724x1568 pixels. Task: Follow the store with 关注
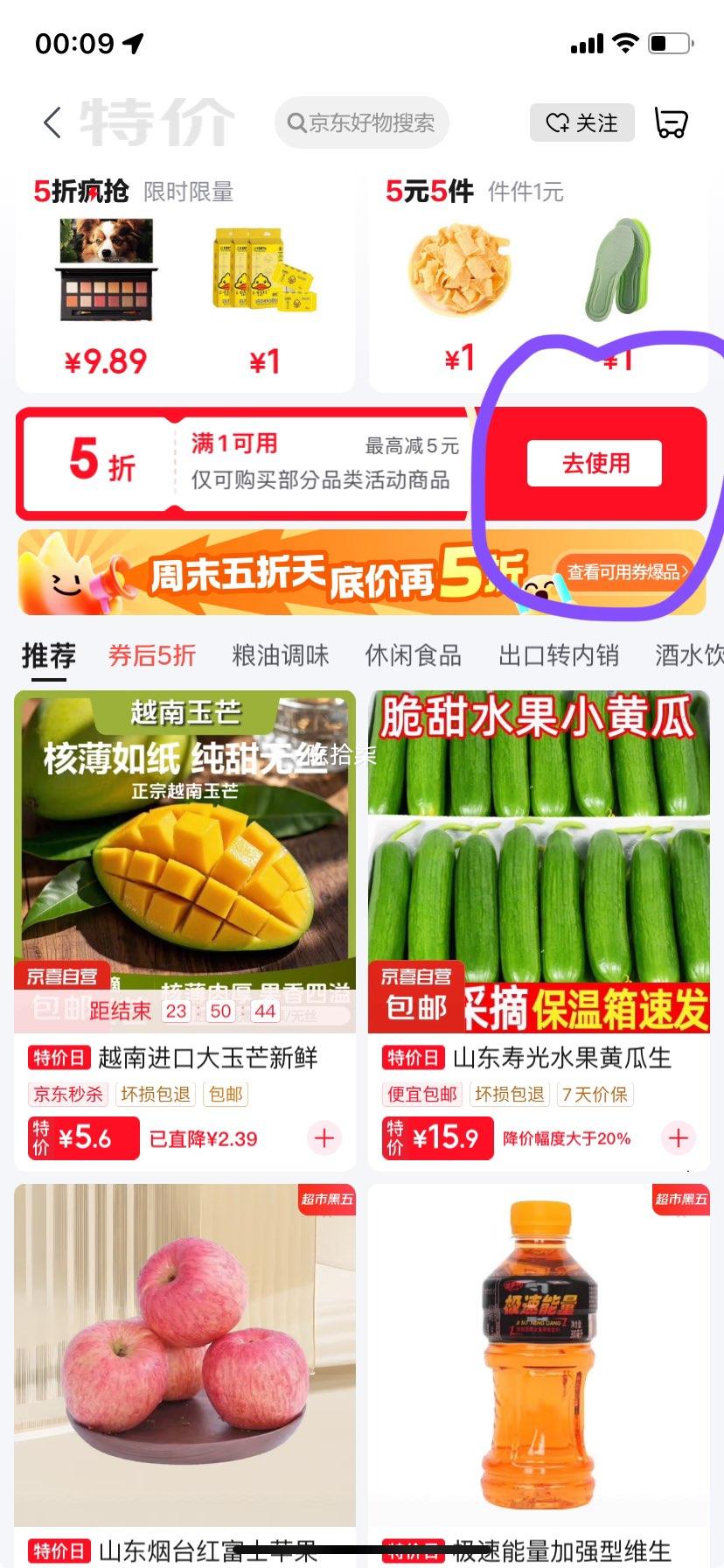click(581, 122)
